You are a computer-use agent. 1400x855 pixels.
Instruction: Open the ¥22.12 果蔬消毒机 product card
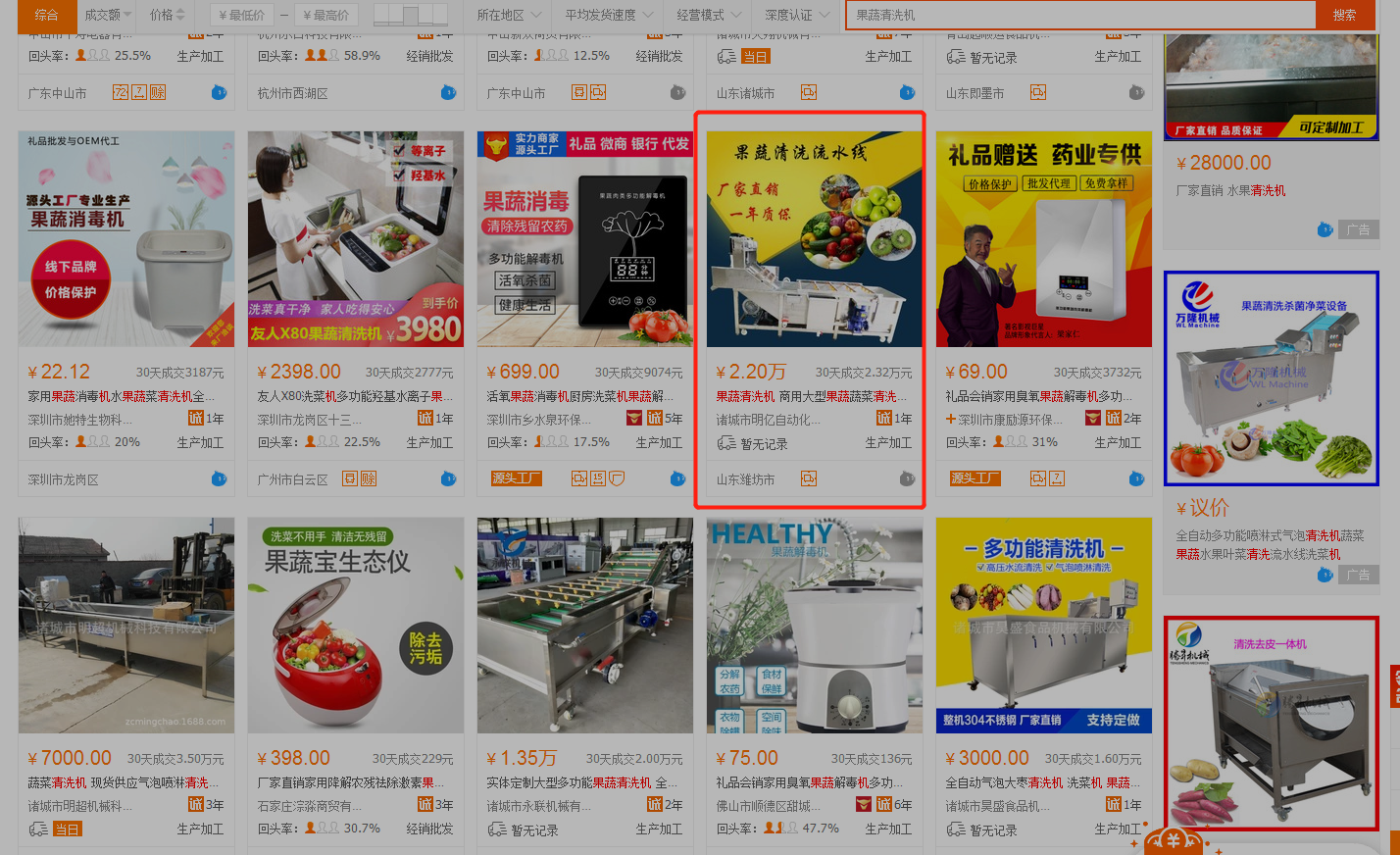coord(126,239)
